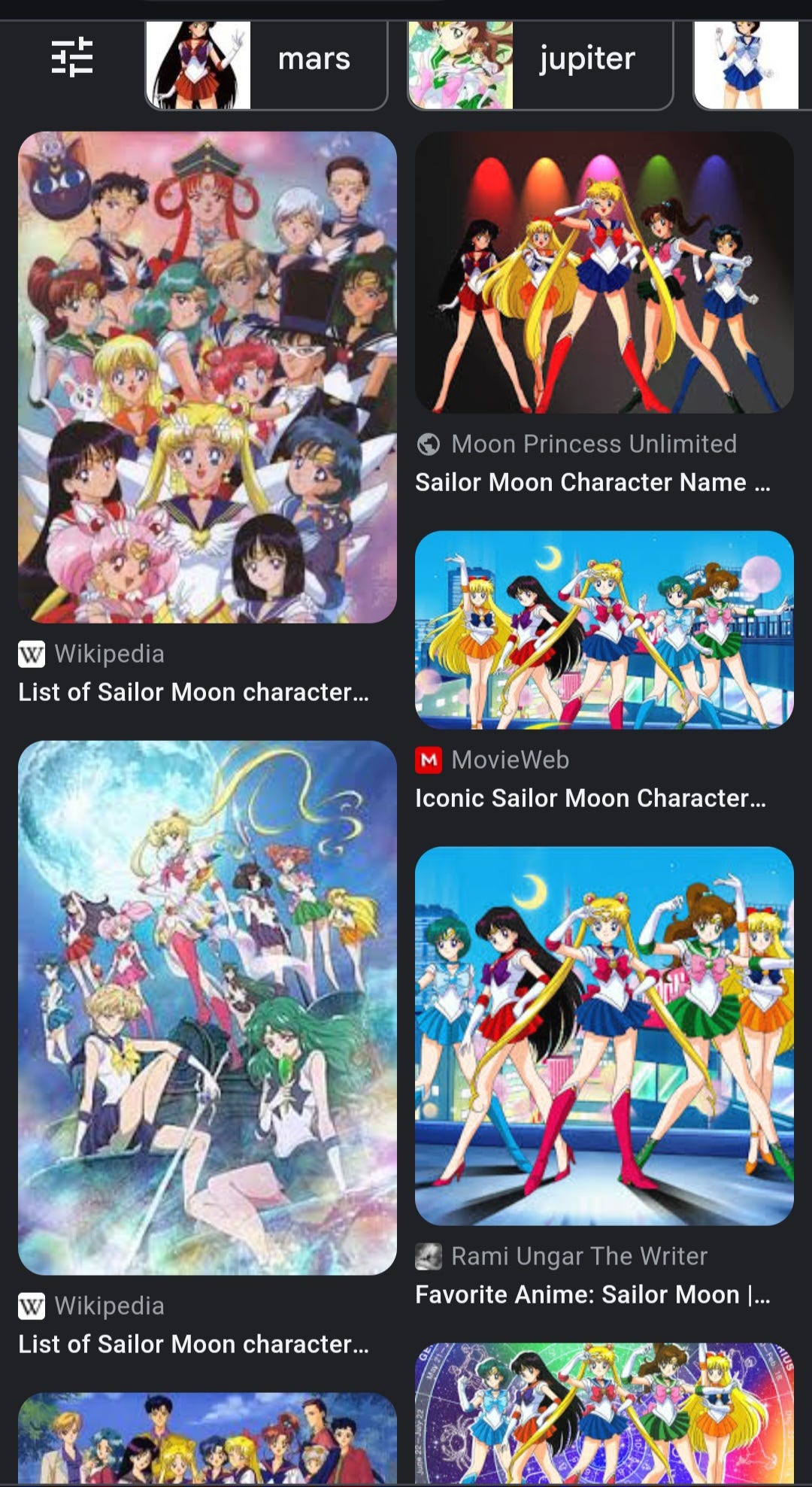The image size is (812, 1487).
Task: Open the Rami Ungar The Writer image
Action: coord(604,1036)
